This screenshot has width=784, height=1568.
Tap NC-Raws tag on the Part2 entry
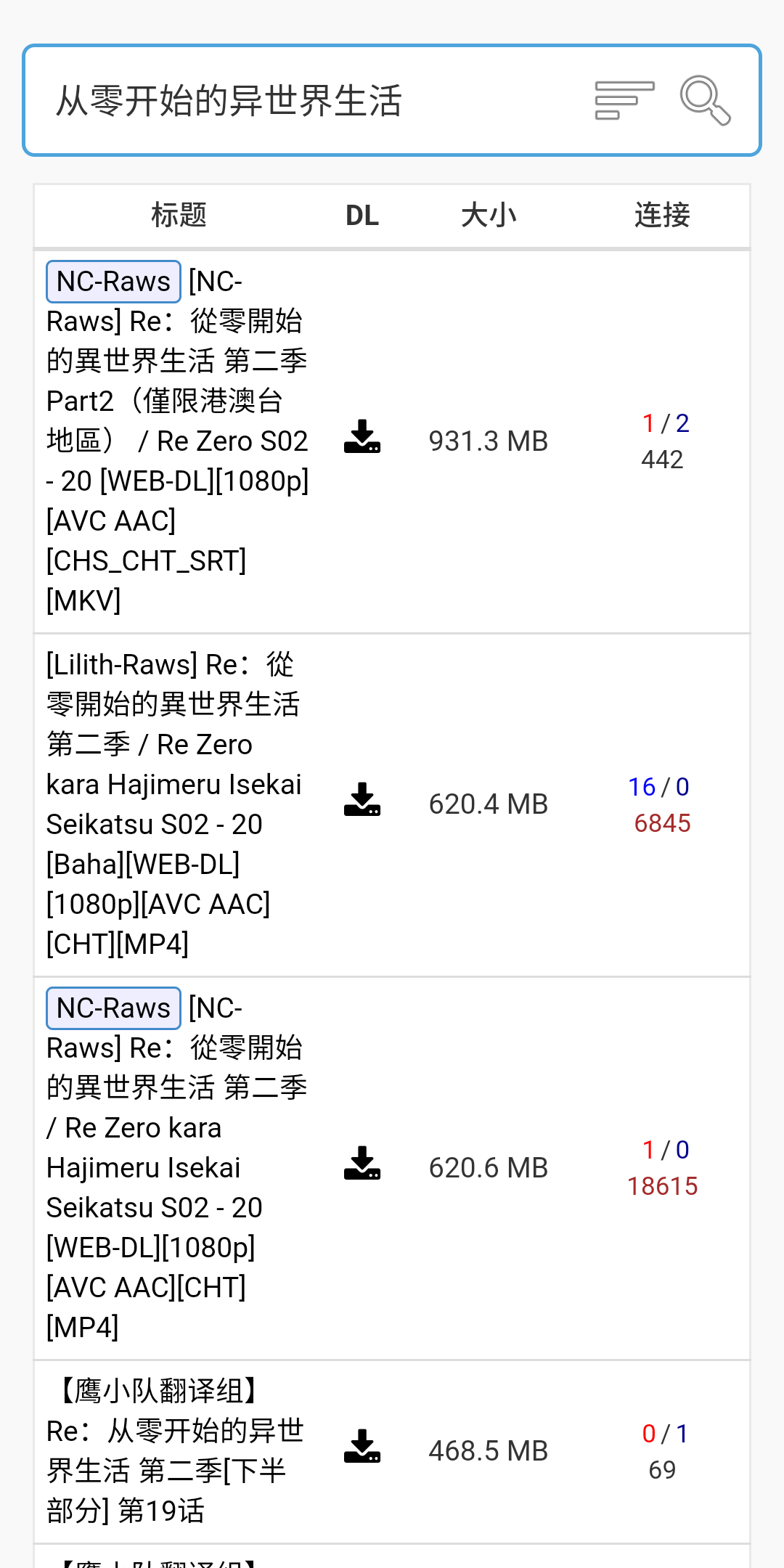point(113,282)
